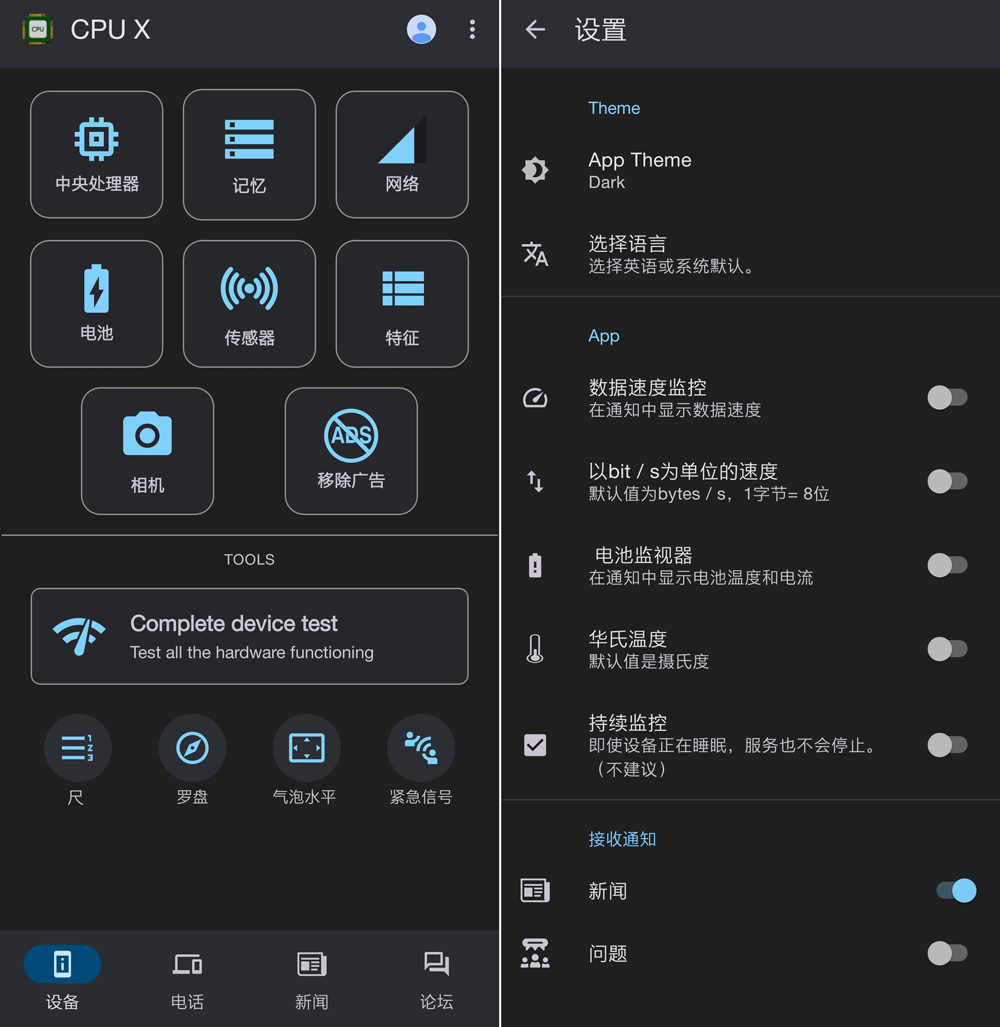Viewport: 1000px width, 1027px height.
Task: Tap 移除广告 to remove ads
Action: 351,451
